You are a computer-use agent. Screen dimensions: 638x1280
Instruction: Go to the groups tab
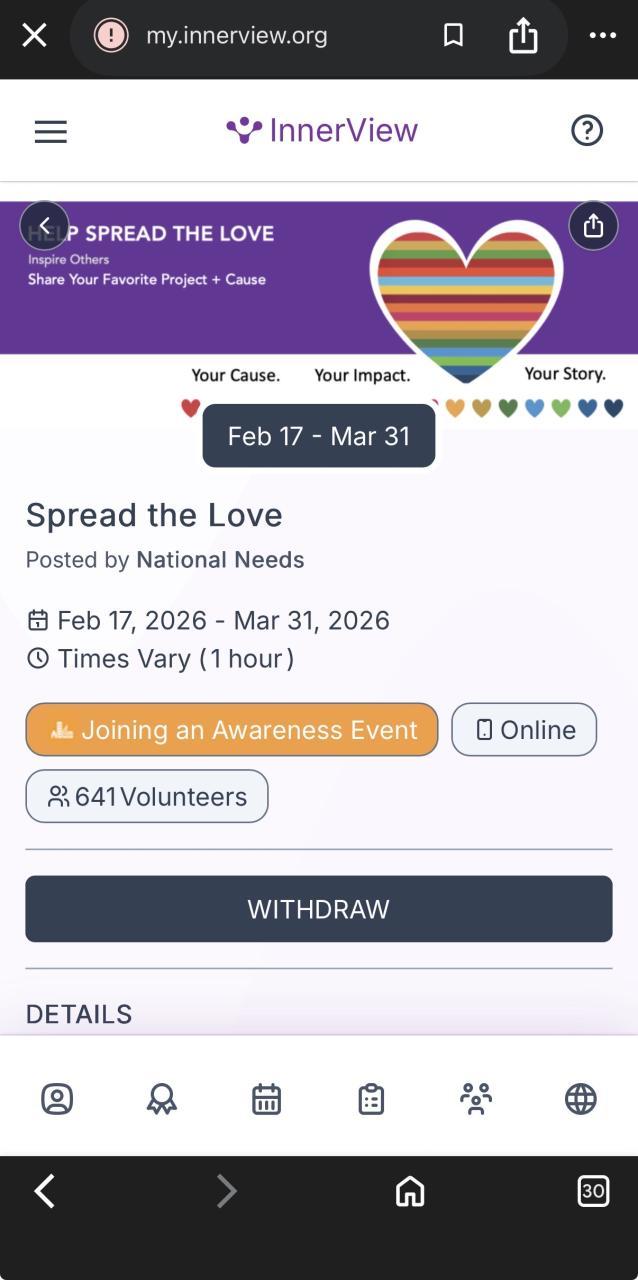[476, 1099]
